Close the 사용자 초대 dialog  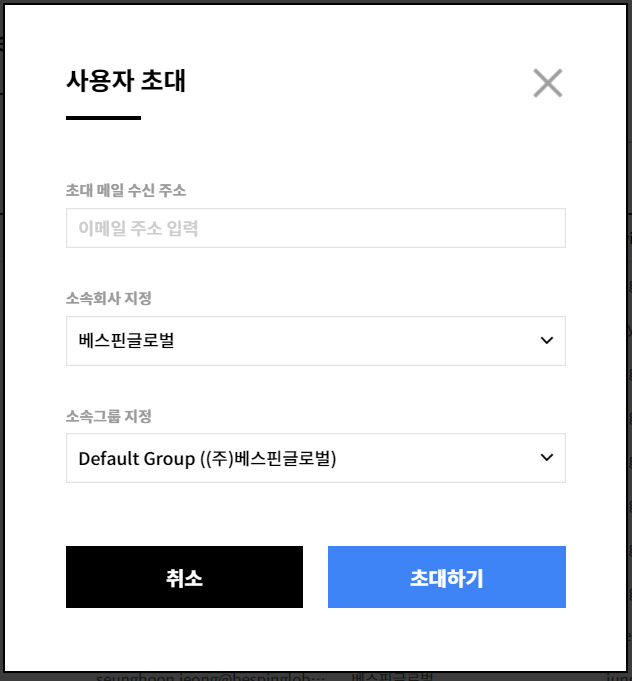[548, 83]
